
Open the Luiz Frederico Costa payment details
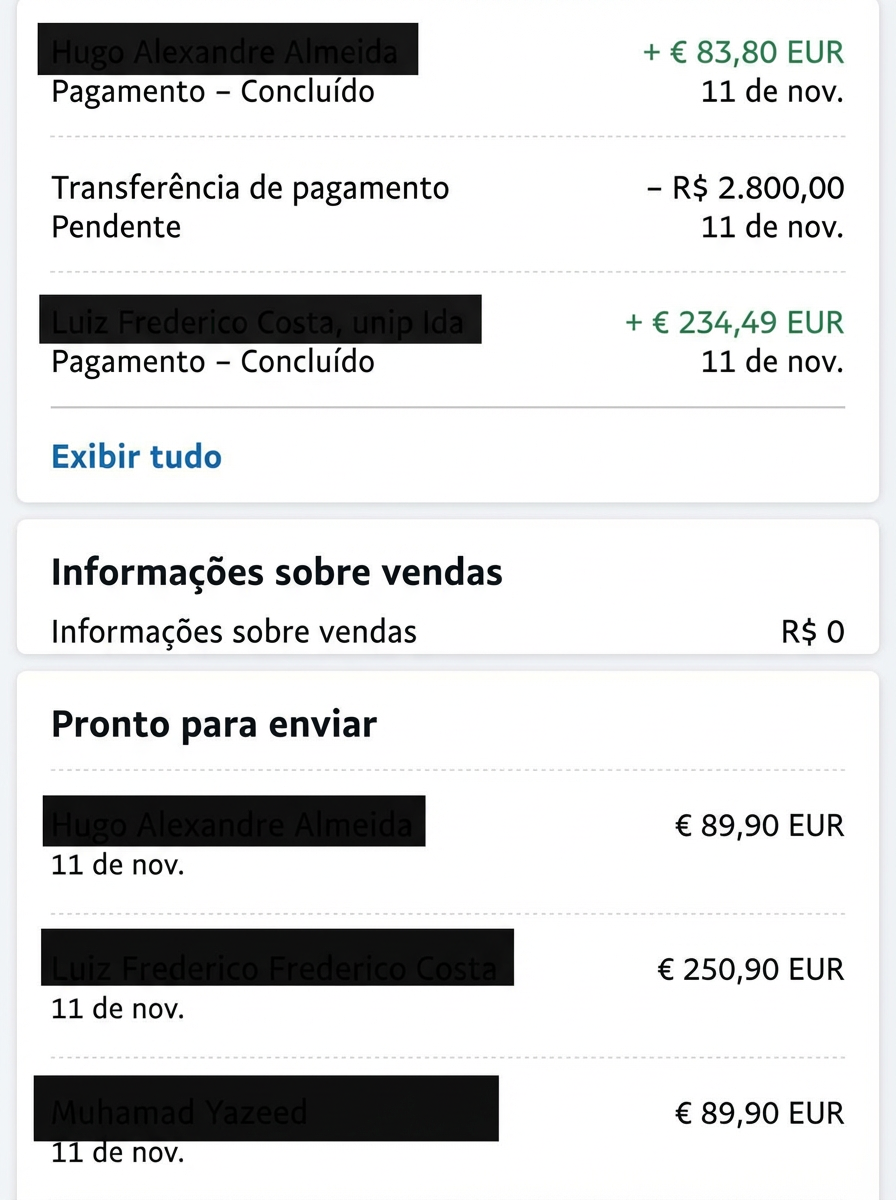click(260, 322)
